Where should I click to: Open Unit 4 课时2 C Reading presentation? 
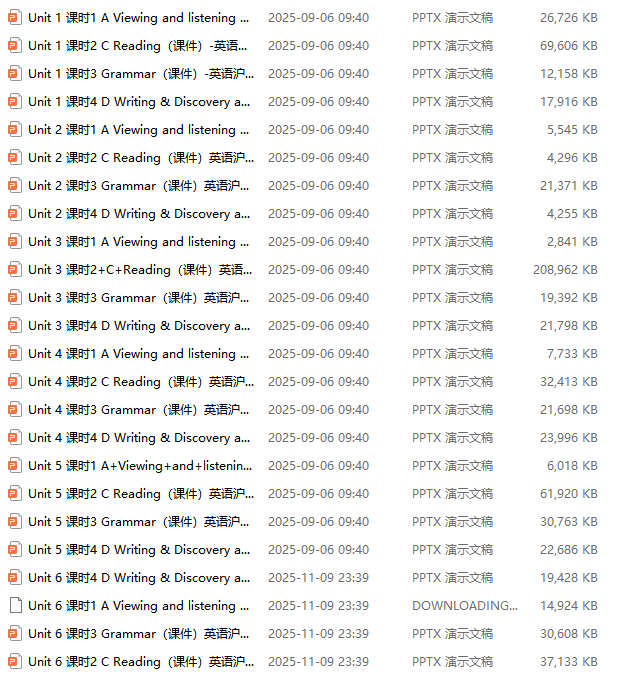pos(138,382)
